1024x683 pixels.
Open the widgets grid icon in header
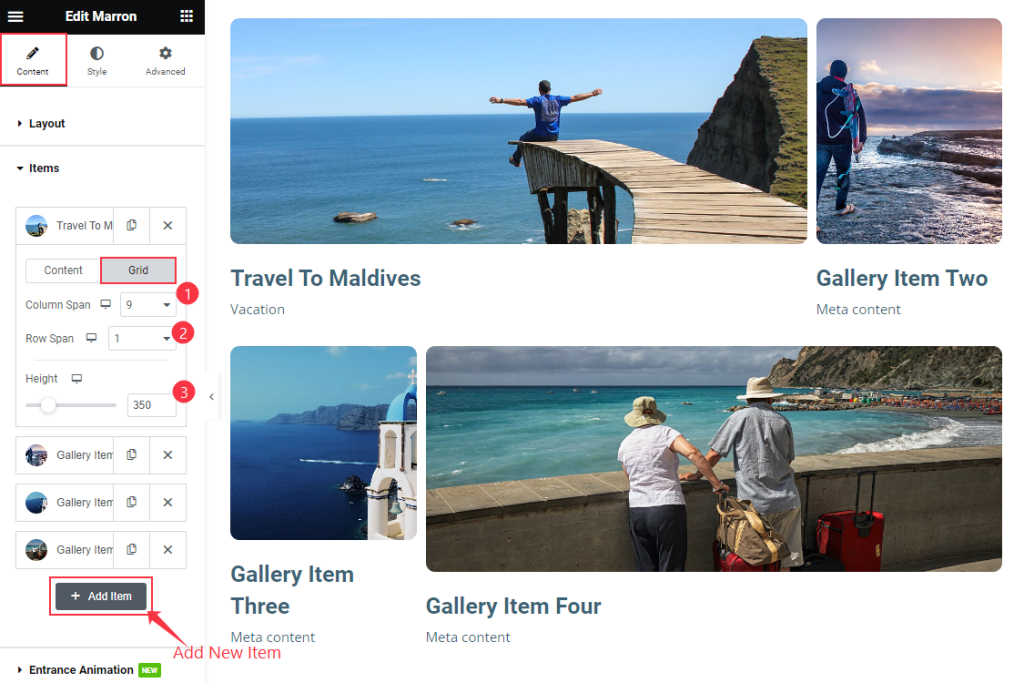187,16
